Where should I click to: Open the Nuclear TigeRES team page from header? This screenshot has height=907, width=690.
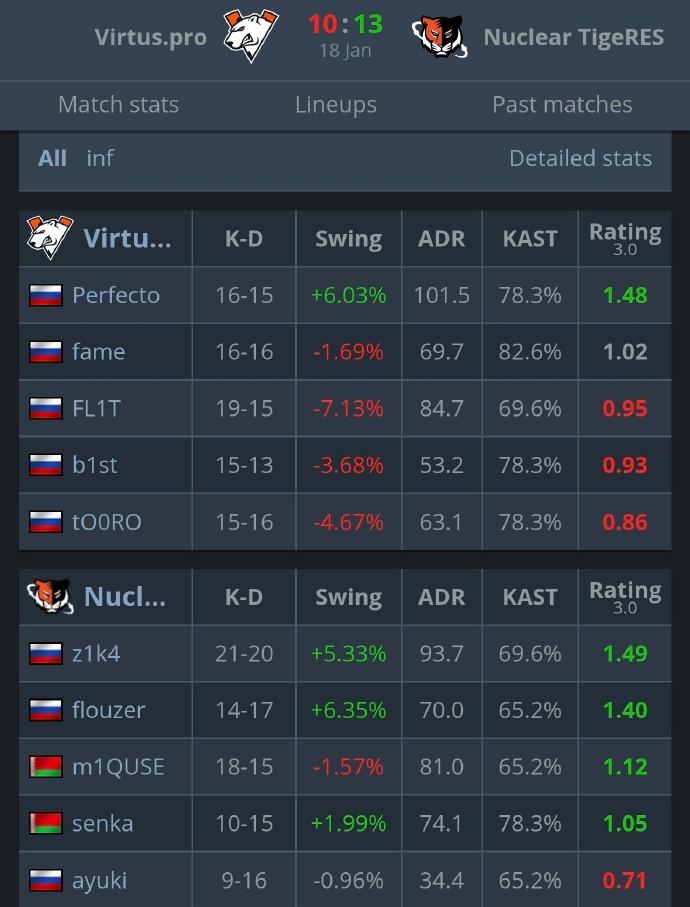click(x=573, y=37)
